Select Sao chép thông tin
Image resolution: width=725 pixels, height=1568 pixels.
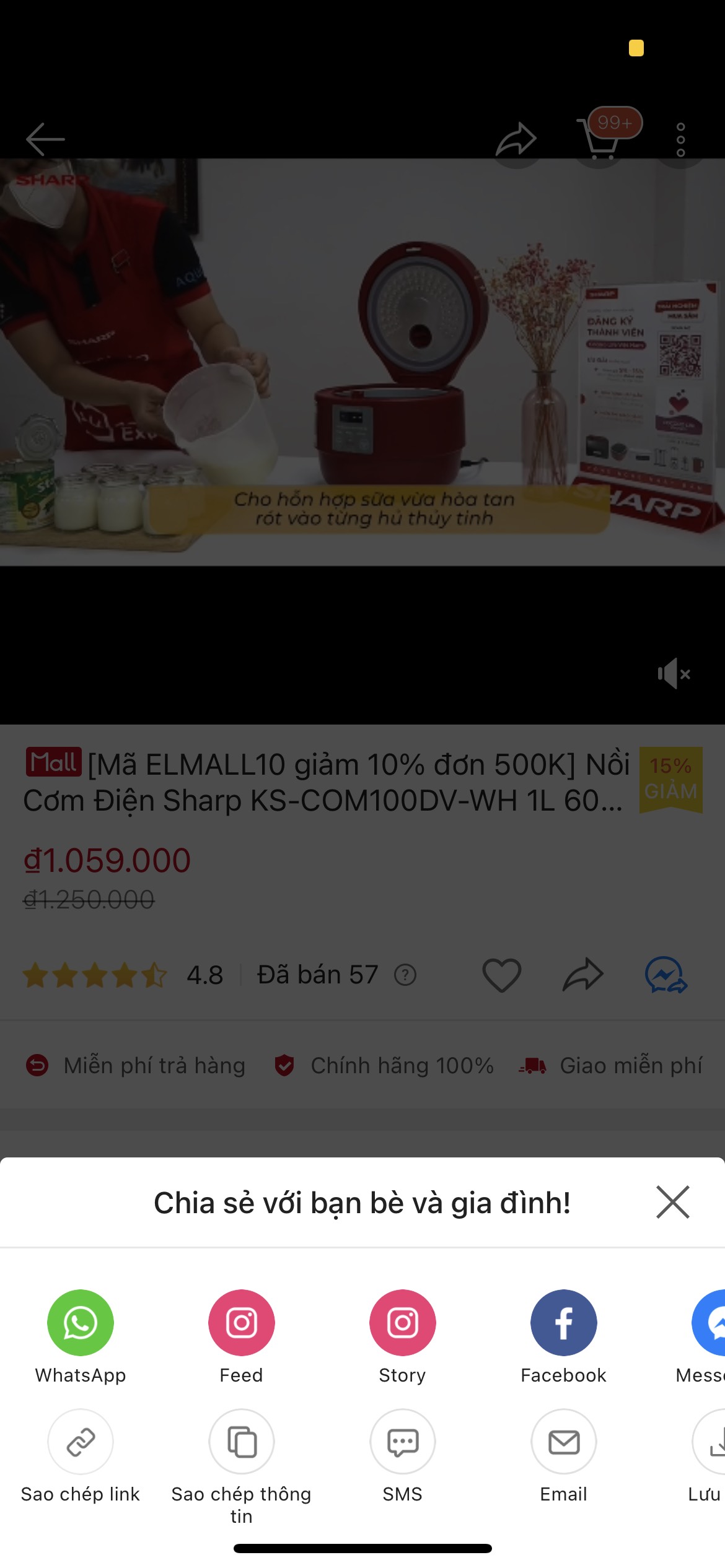[242, 1442]
